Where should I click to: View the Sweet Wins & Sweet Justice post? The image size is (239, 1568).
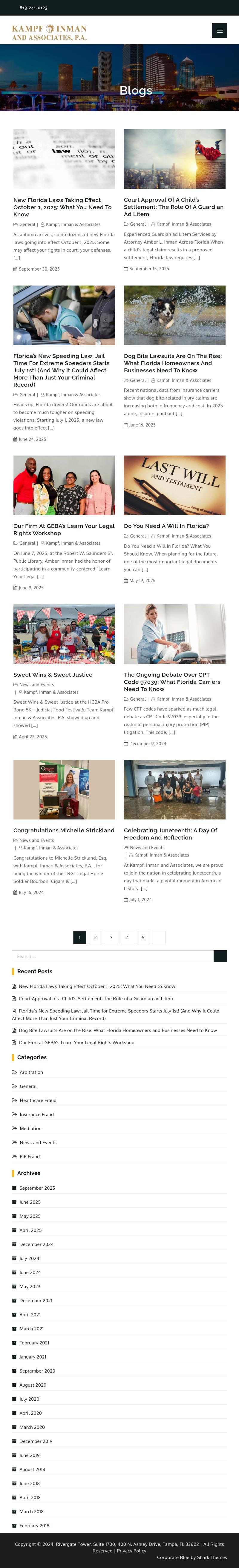tap(53, 674)
